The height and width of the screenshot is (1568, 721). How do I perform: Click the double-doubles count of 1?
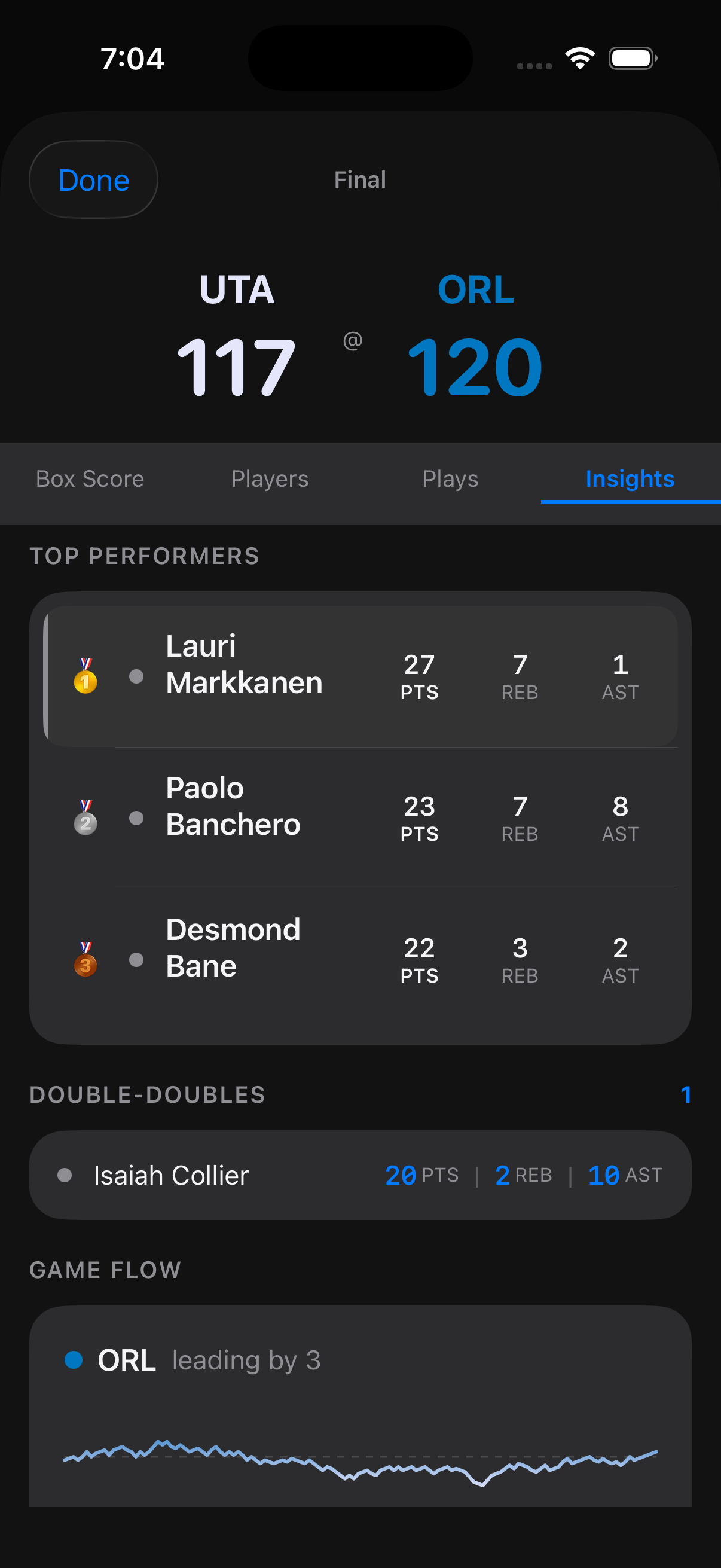pos(686,1094)
